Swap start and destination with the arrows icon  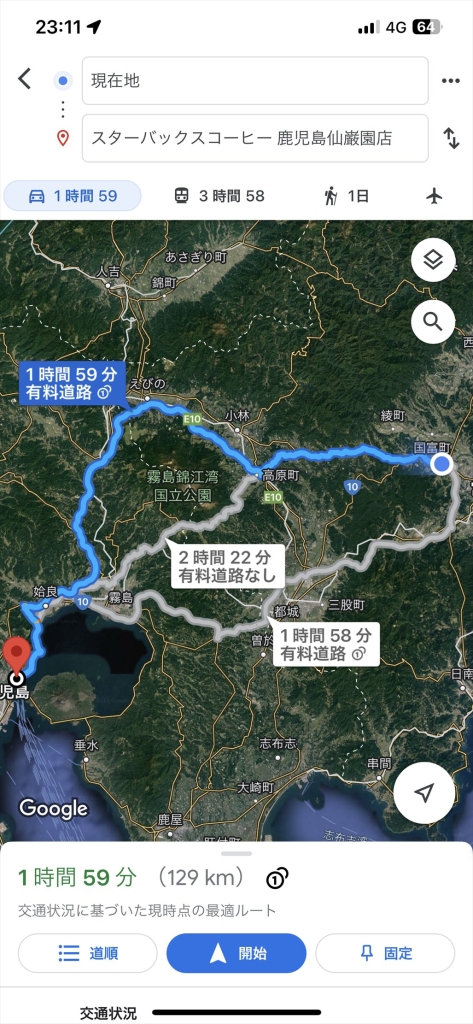[x=451, y=138]
